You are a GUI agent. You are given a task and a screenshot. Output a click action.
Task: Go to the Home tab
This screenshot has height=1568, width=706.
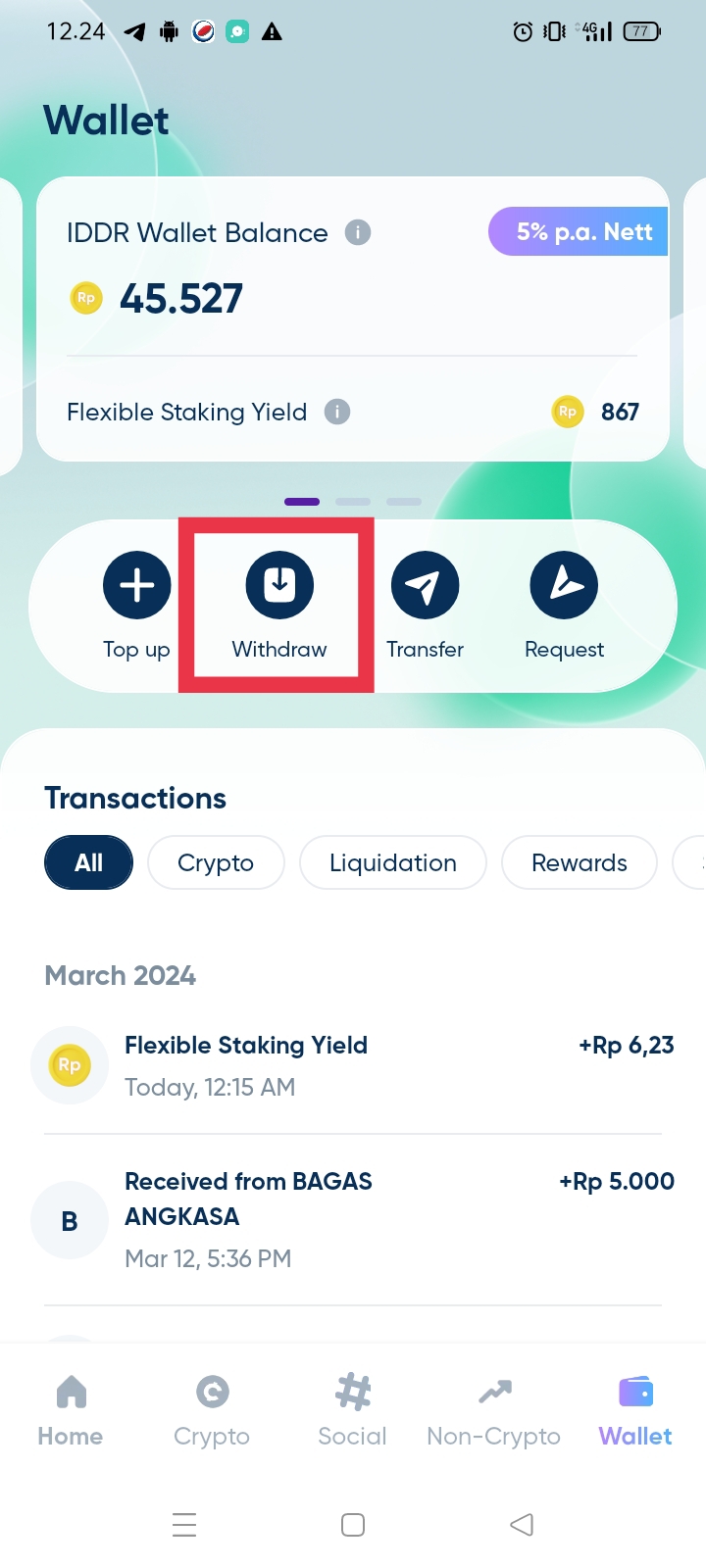coord(71,1411)
